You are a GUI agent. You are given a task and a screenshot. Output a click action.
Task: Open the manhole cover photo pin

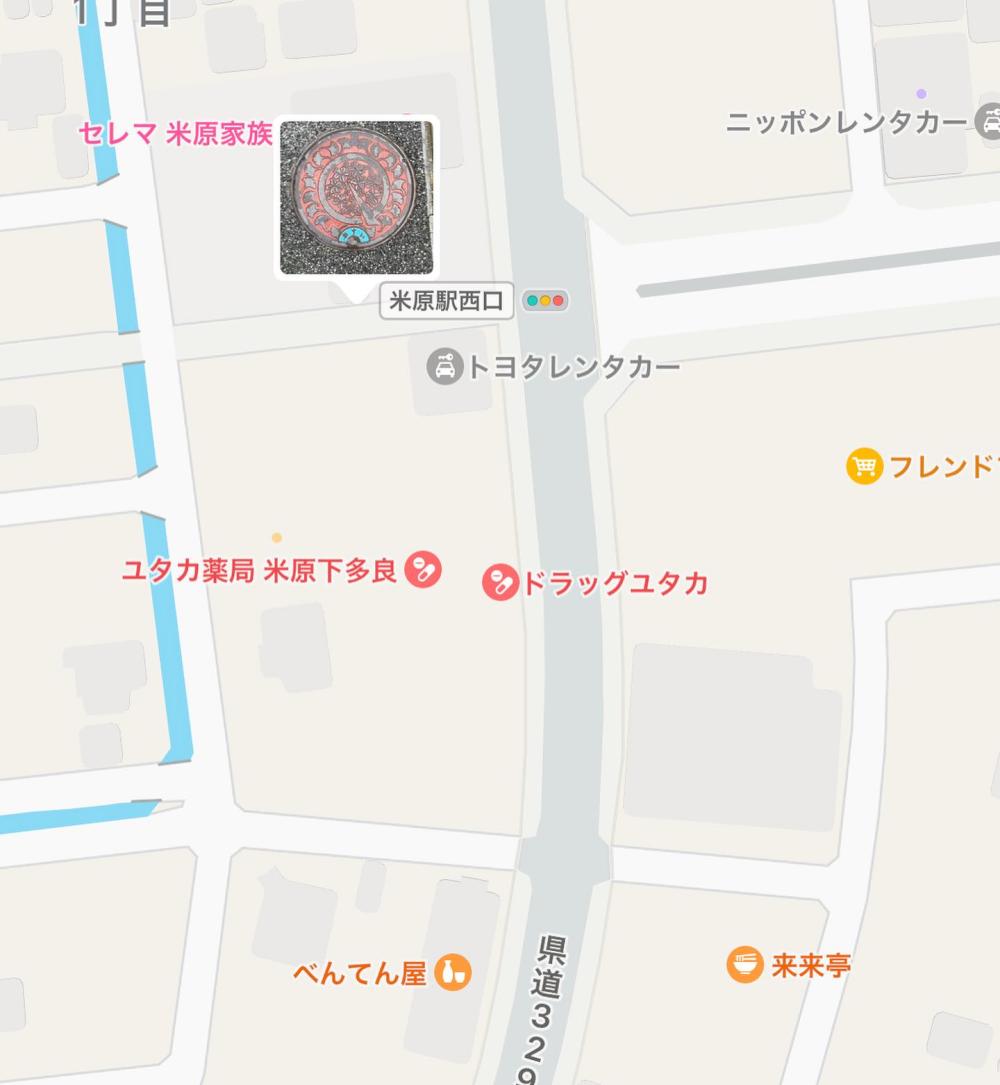click(x=357, y=197)
